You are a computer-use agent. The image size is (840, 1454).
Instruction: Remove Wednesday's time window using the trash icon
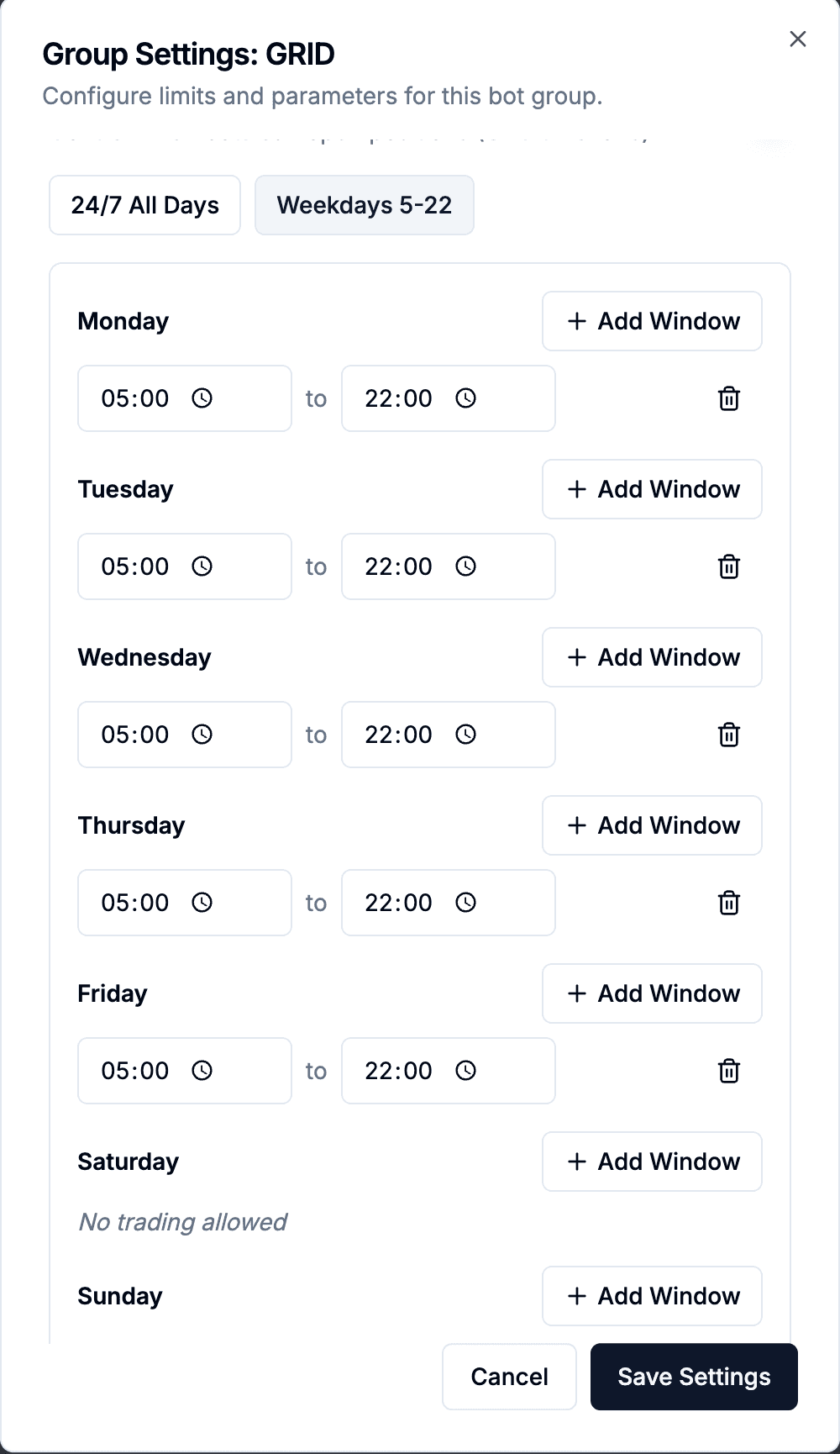tap(728, 735)
